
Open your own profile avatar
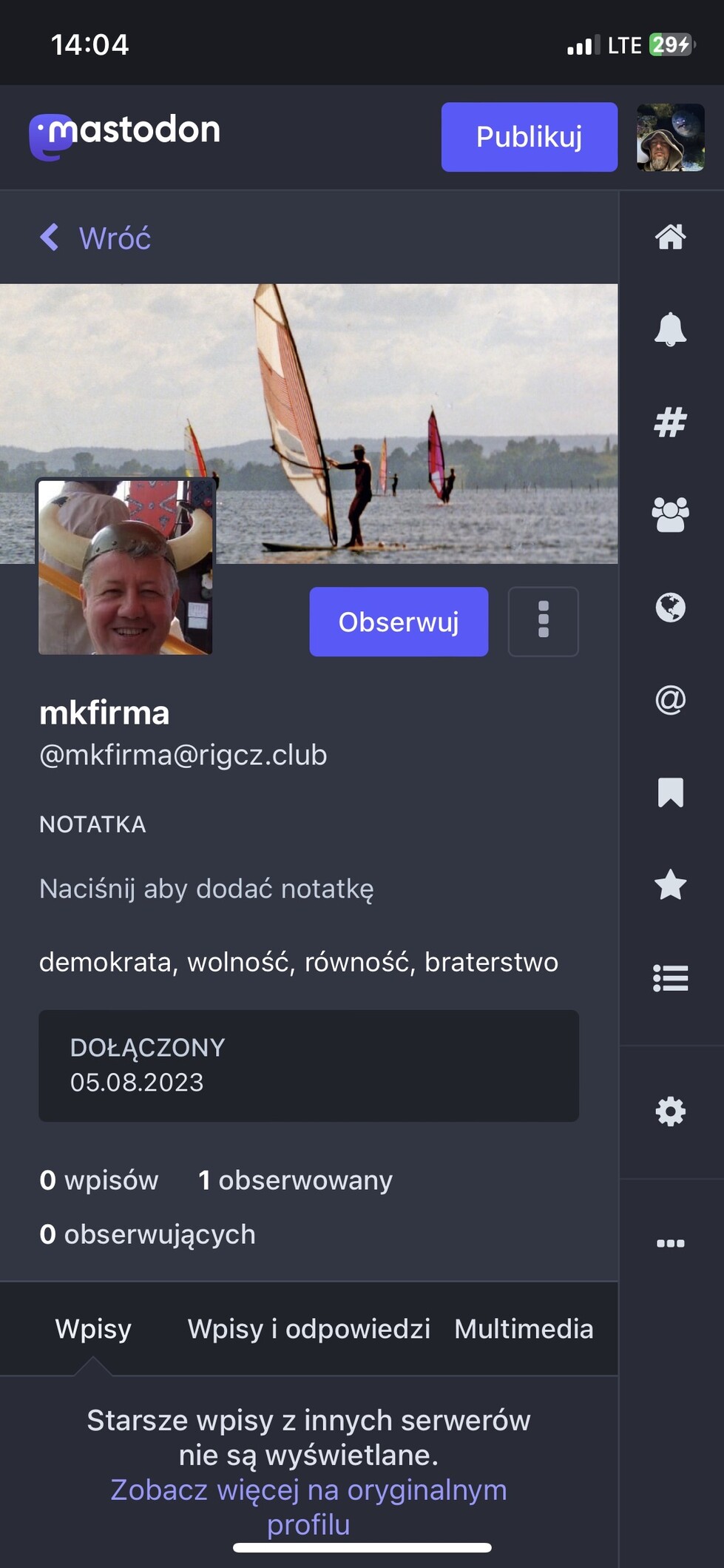670,138
